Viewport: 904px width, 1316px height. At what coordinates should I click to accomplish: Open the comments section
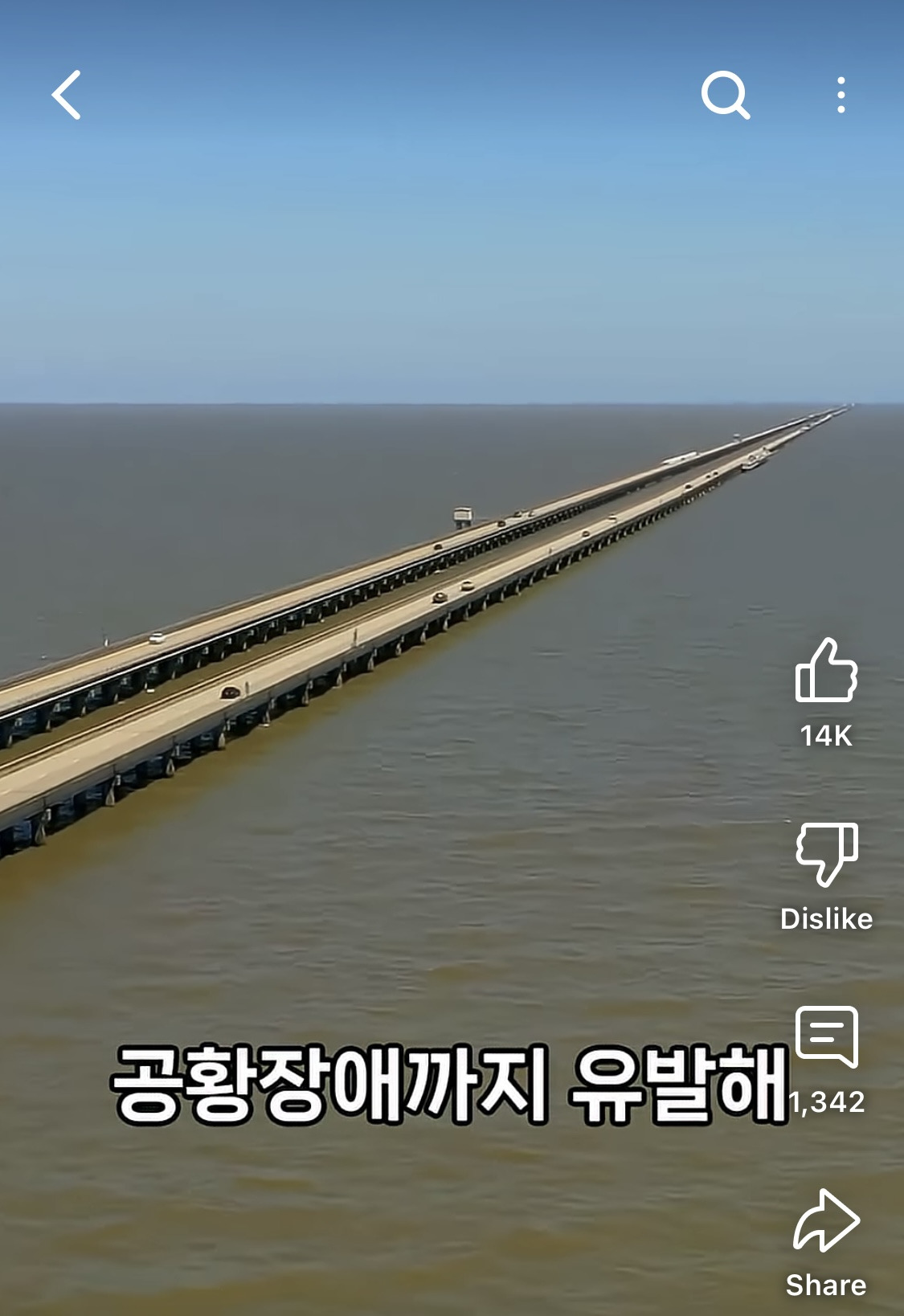pyautogui.click(x=826, y=1037)
